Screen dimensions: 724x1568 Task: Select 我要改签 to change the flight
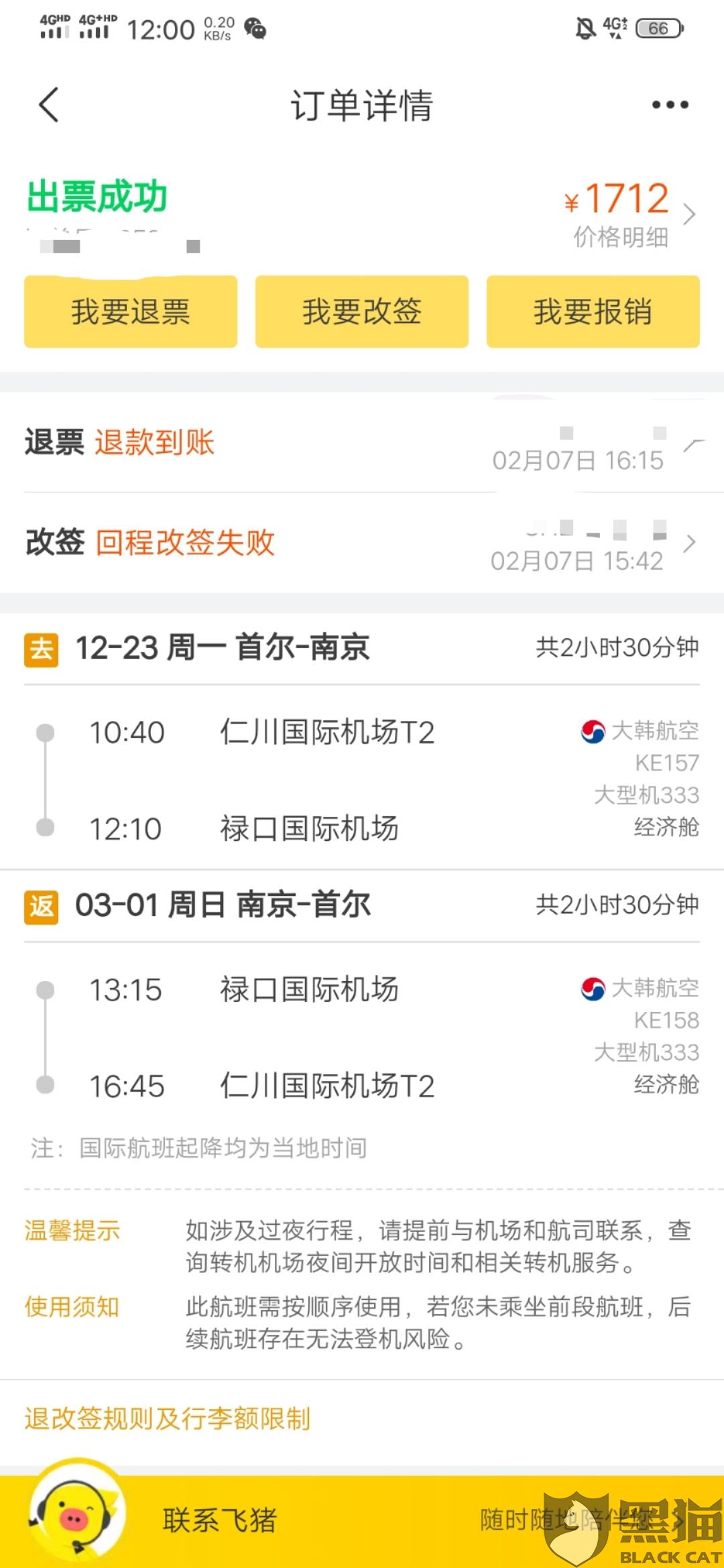pyautogui.click(x=361, y=312)
